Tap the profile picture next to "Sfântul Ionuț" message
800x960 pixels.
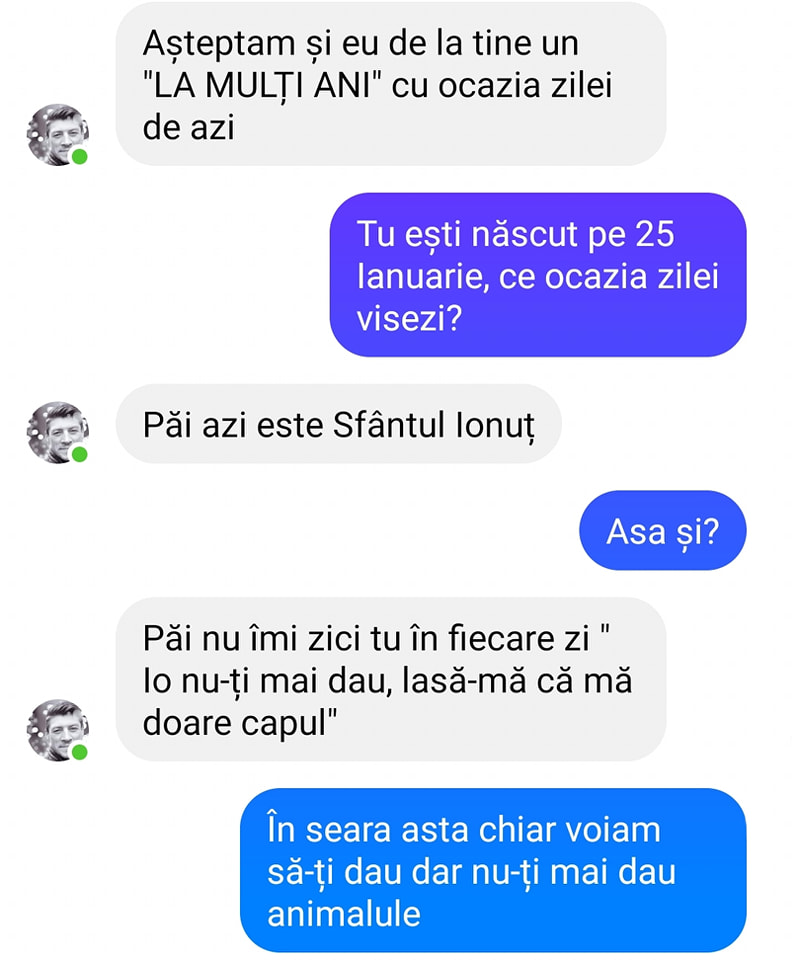[57, 432]
